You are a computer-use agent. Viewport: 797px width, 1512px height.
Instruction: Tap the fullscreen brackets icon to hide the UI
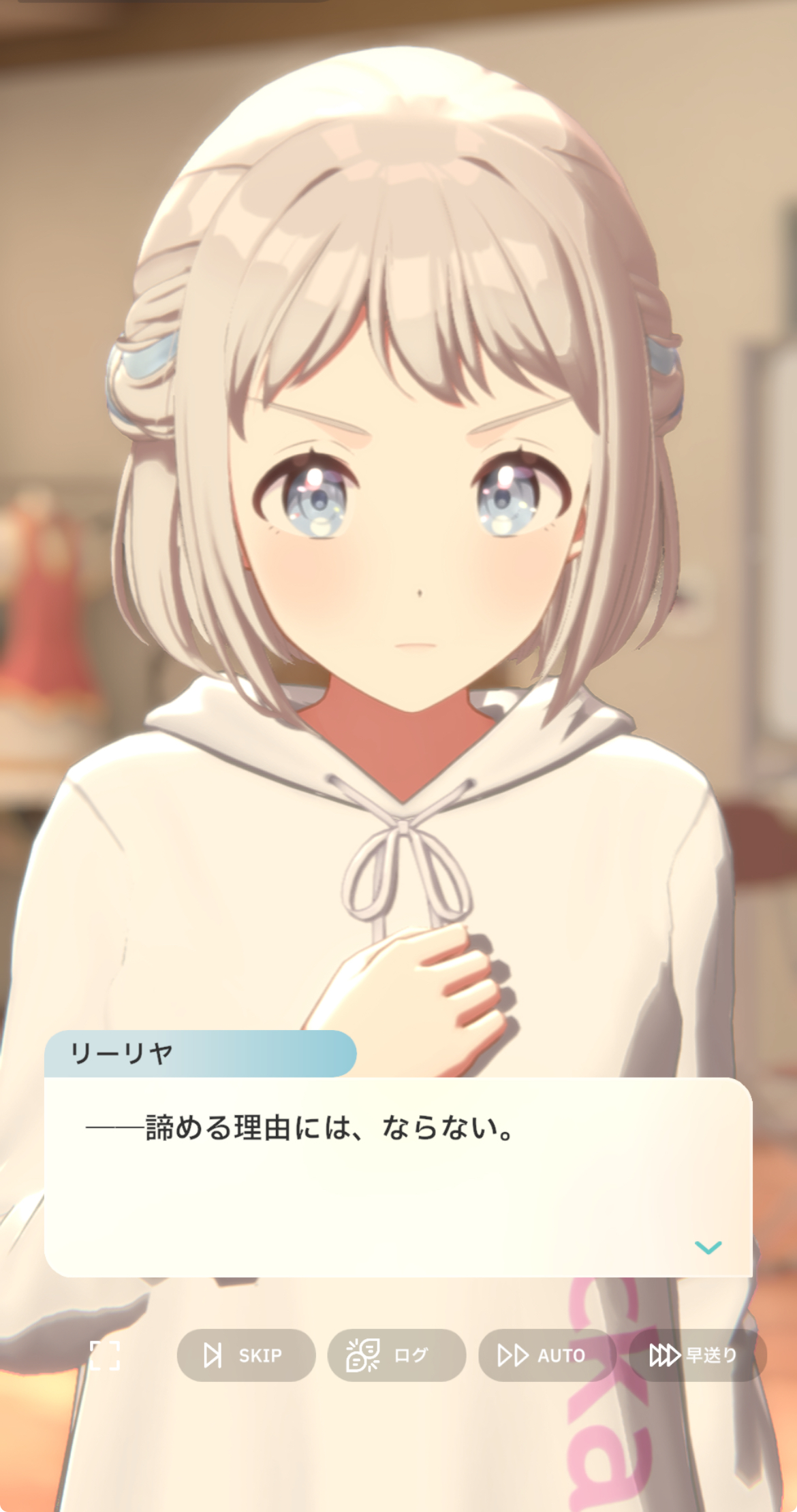[x=105, y=1355]
